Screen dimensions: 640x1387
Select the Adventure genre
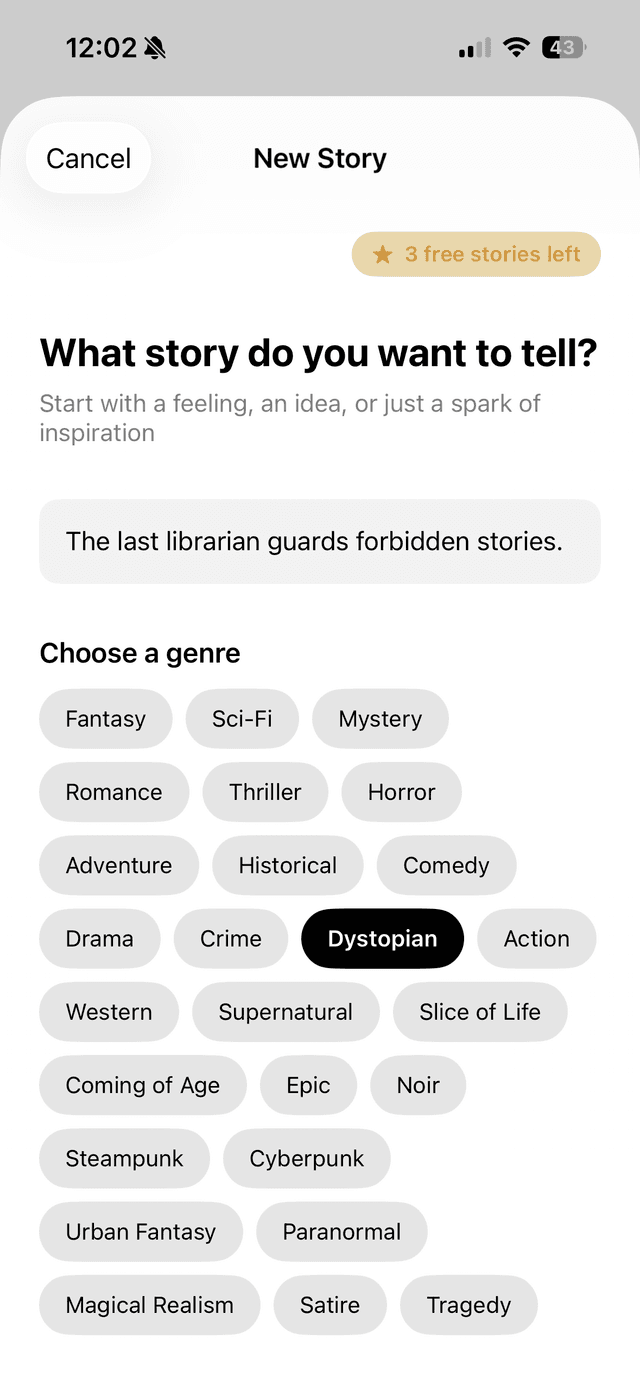pos(119,865)
